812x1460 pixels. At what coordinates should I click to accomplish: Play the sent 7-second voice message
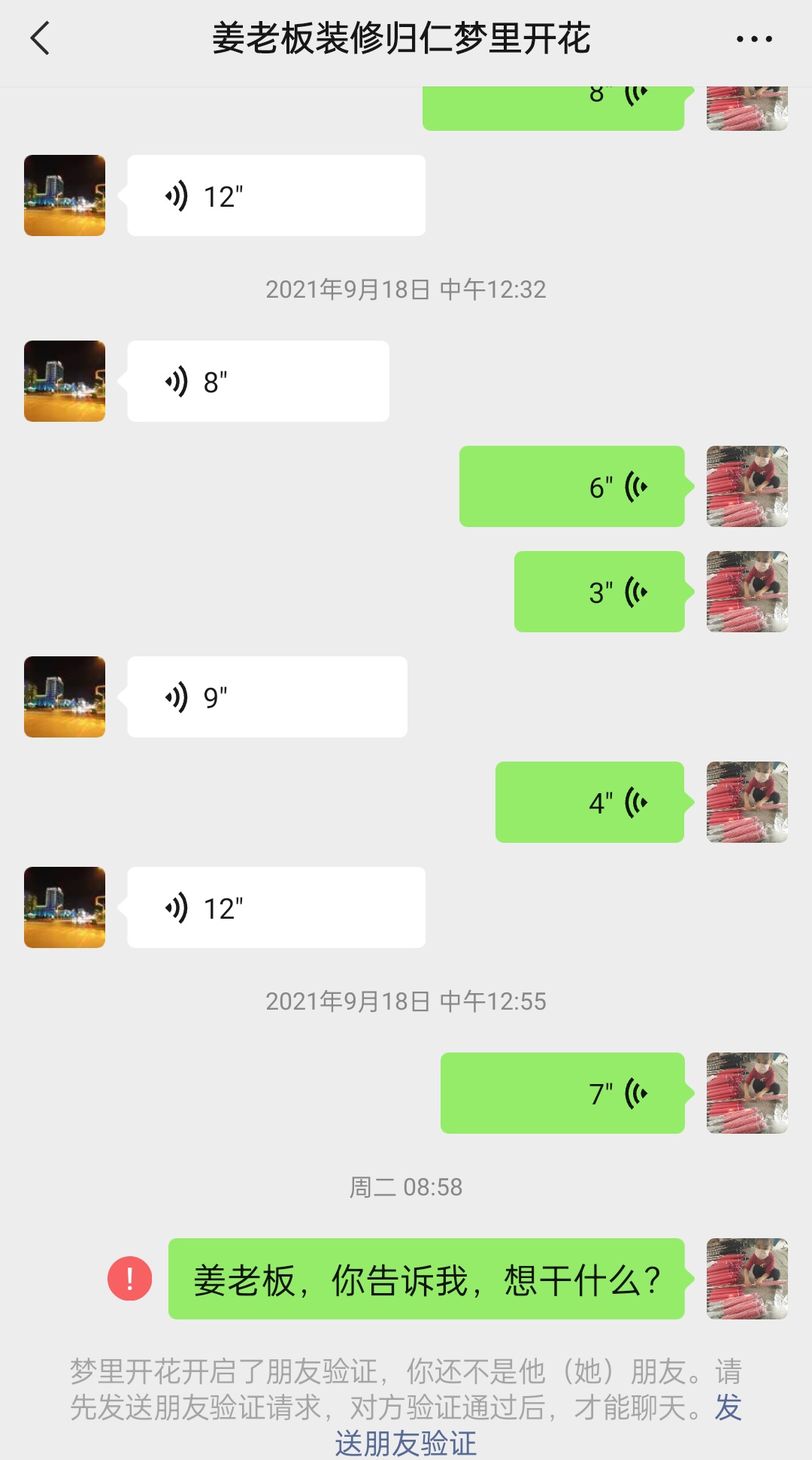562,1093
